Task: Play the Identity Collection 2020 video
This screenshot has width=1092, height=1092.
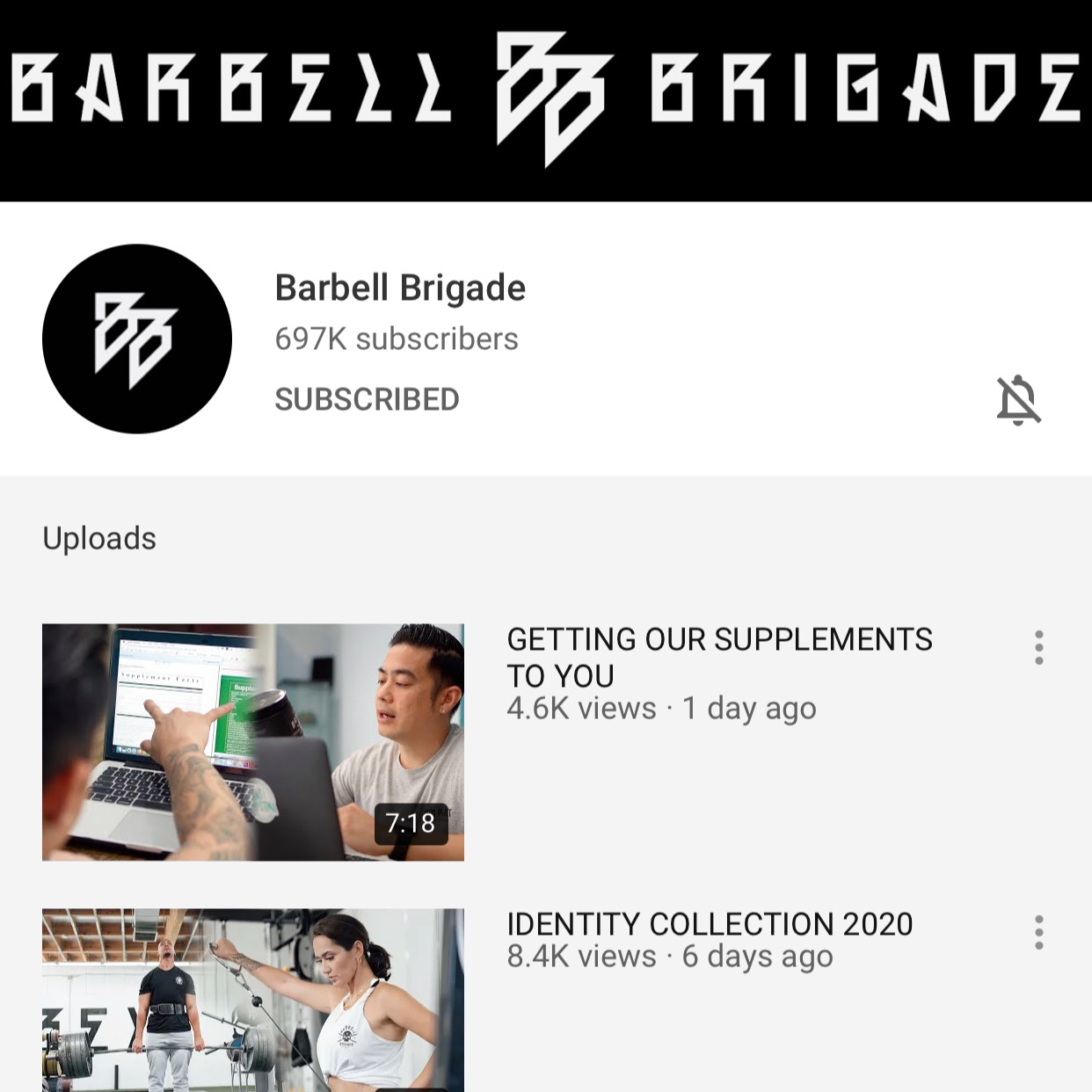Action: point(253,1001)
